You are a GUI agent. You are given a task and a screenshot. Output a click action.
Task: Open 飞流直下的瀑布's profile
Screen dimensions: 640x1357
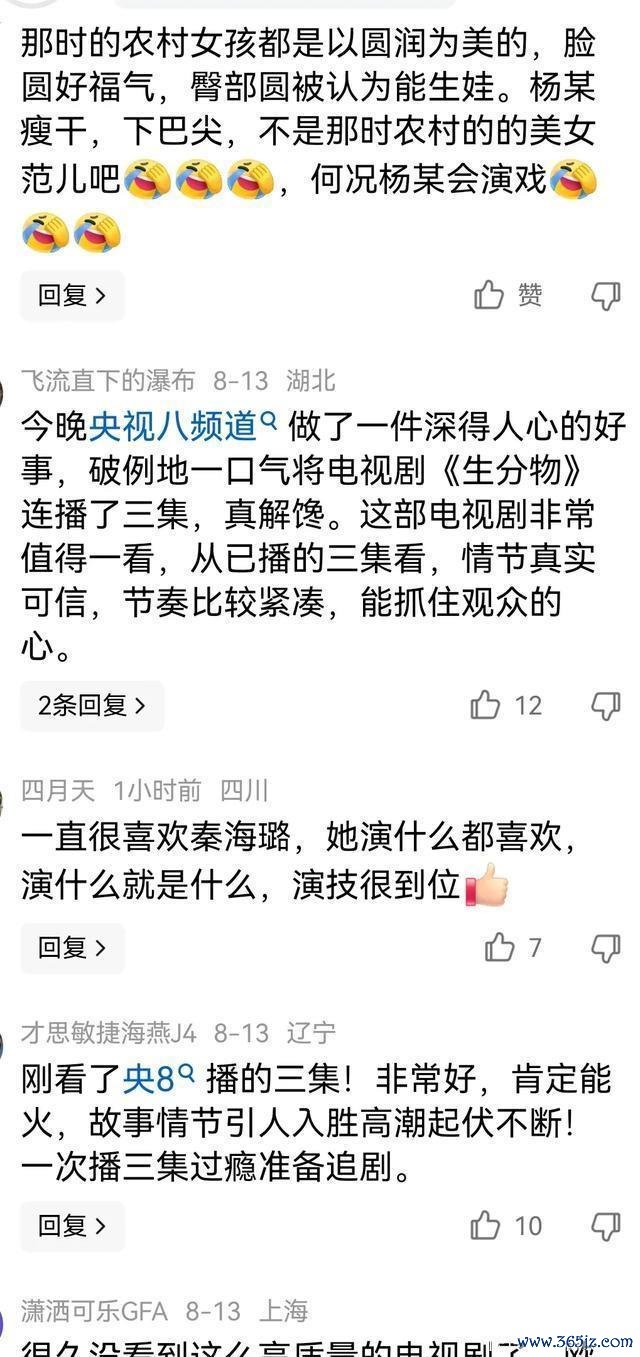[108, 381]
